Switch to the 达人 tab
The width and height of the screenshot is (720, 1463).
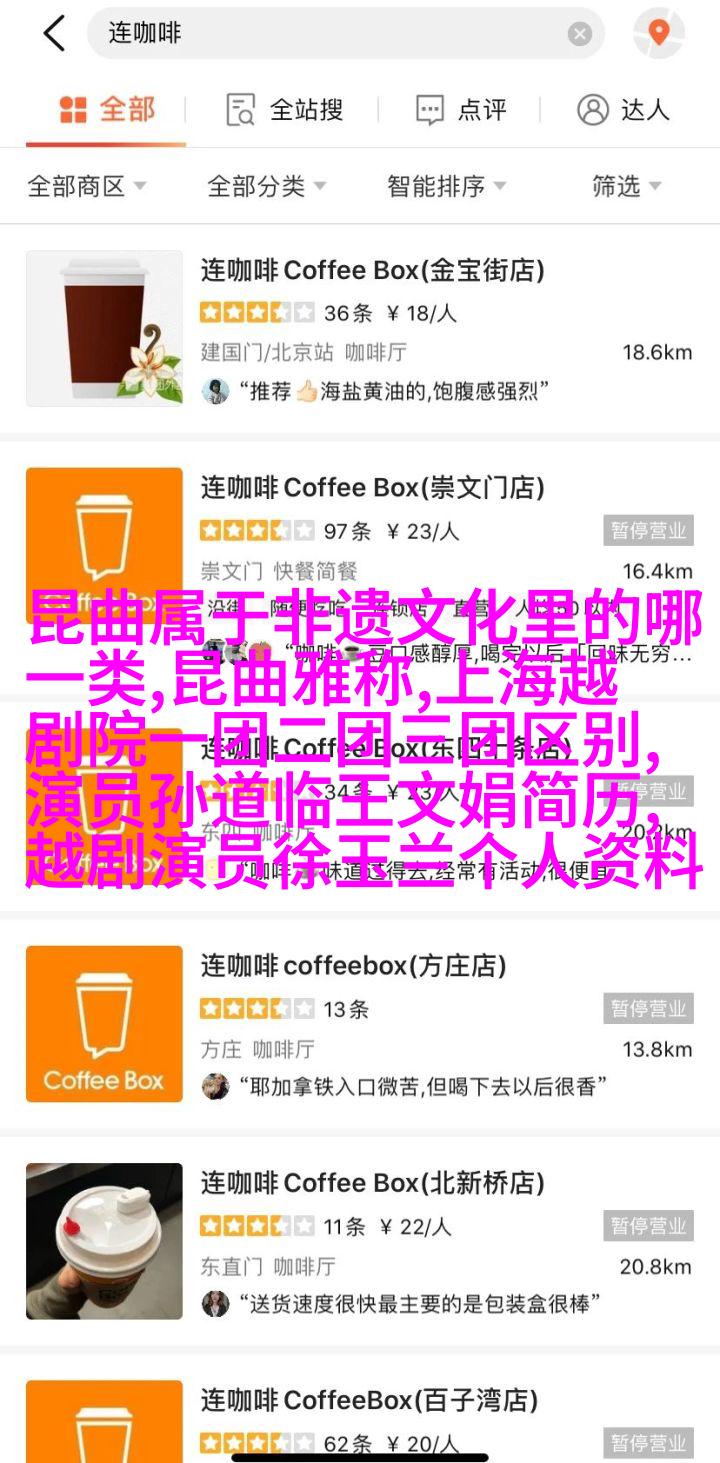[x=623, y=110]
